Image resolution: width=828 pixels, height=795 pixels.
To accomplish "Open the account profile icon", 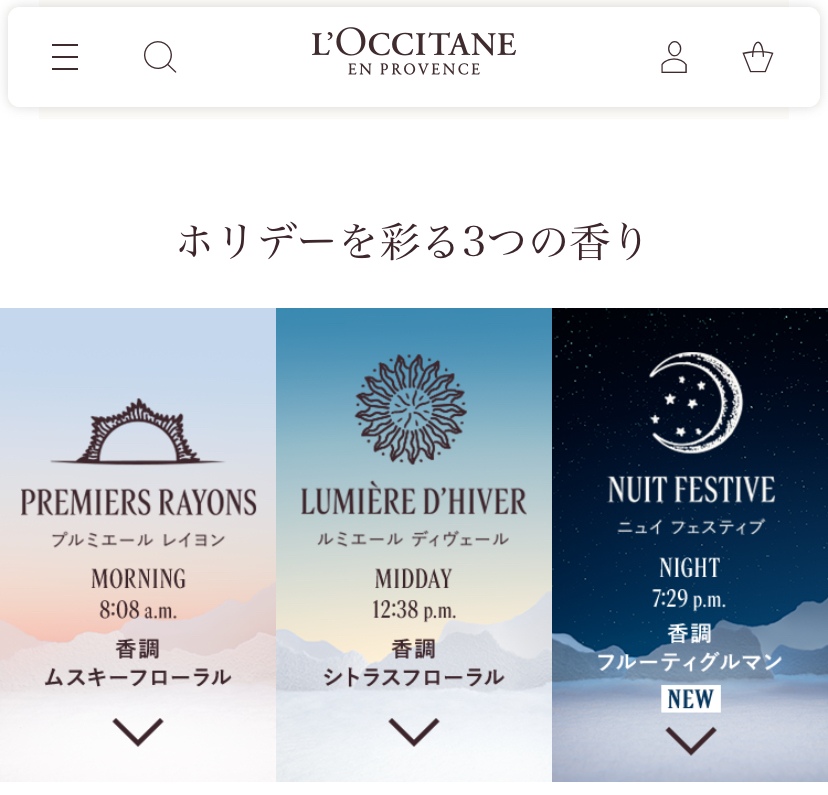I will (x=674, y=57).
